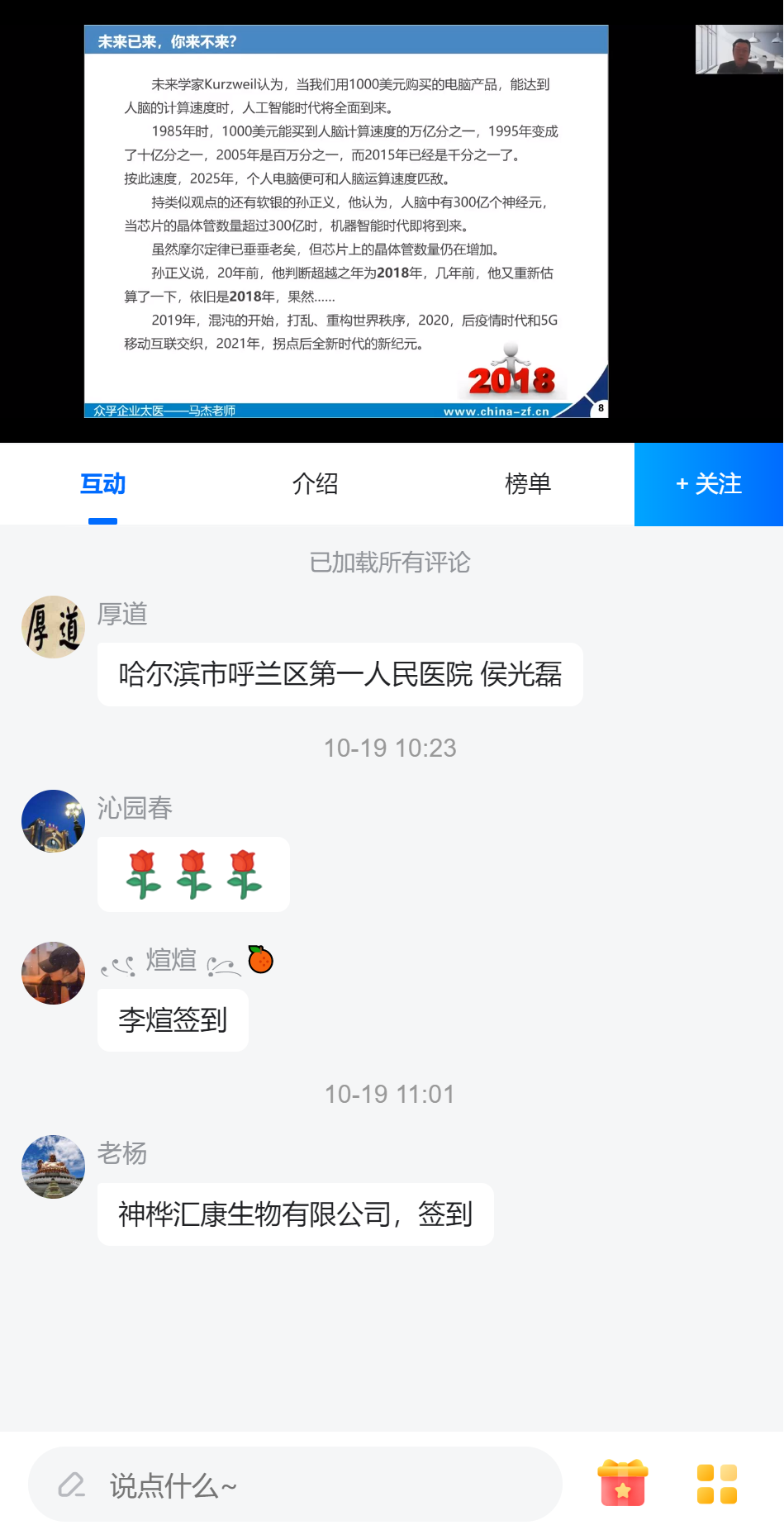Click the 李煊签到 message bubble
Viewport: 784px width, 1530px height.
172,1019
